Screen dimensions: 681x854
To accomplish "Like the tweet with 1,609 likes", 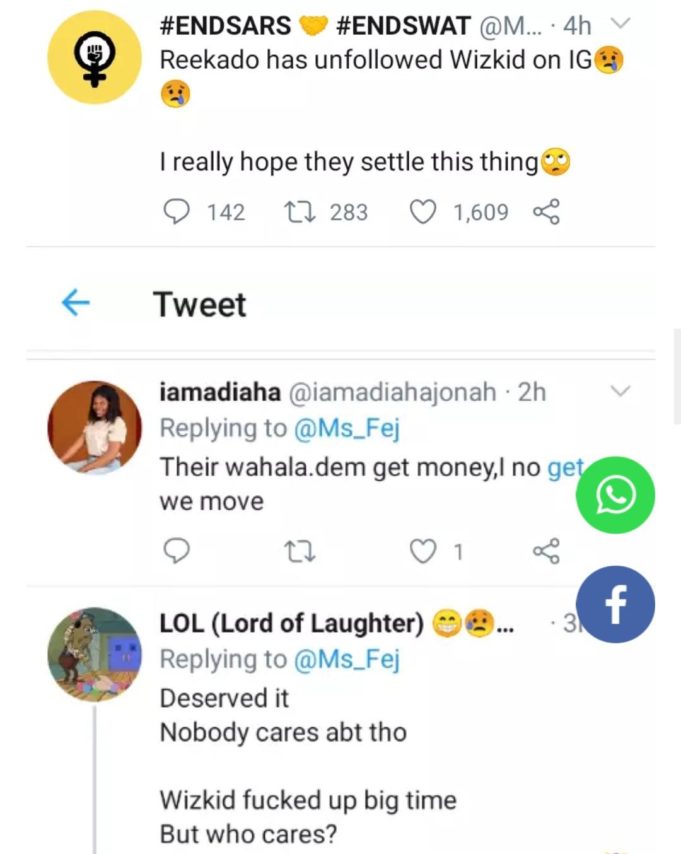I will pyautogui.click(x=424, y=212).
